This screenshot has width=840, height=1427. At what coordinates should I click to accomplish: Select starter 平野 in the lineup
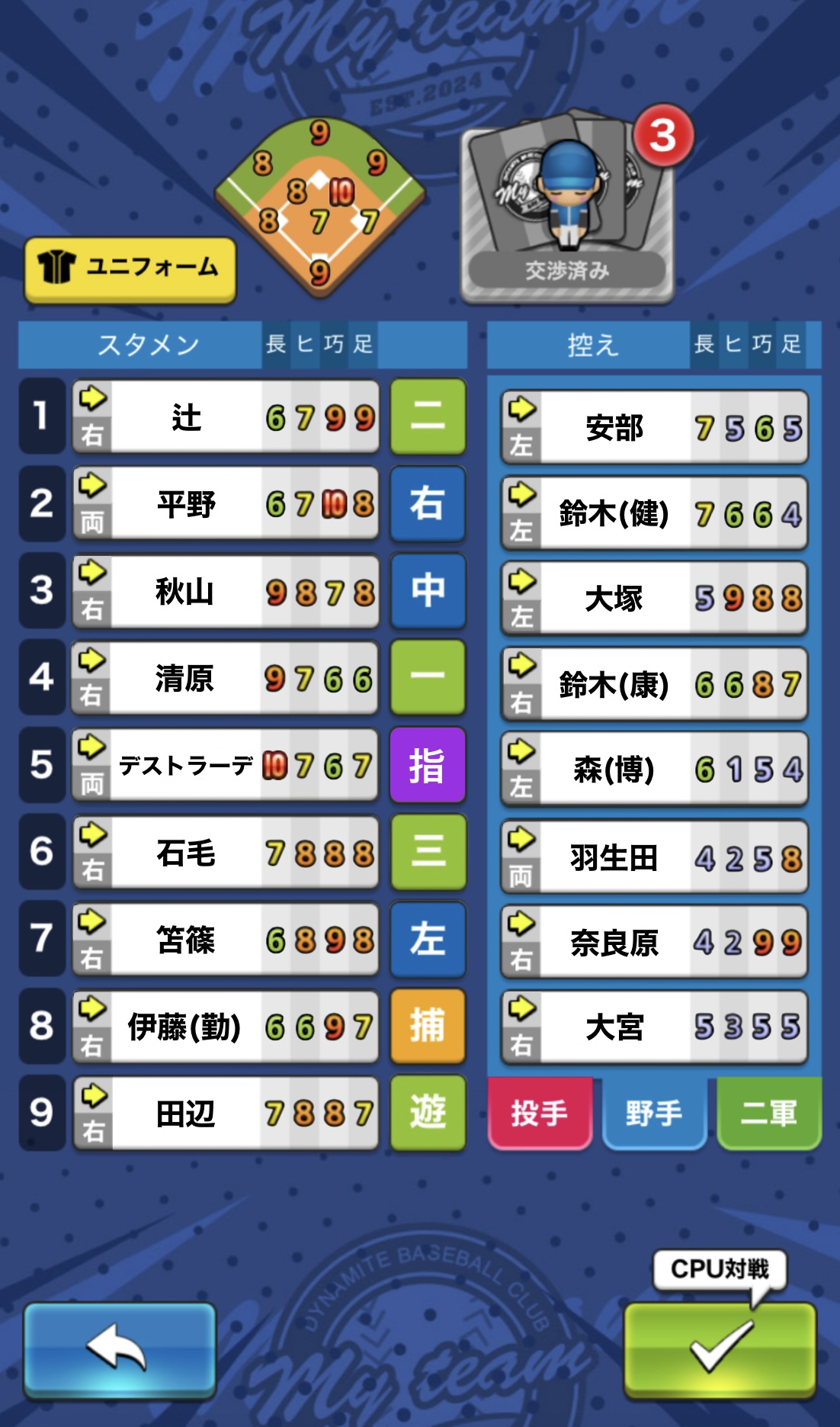[x=226, y=504]
